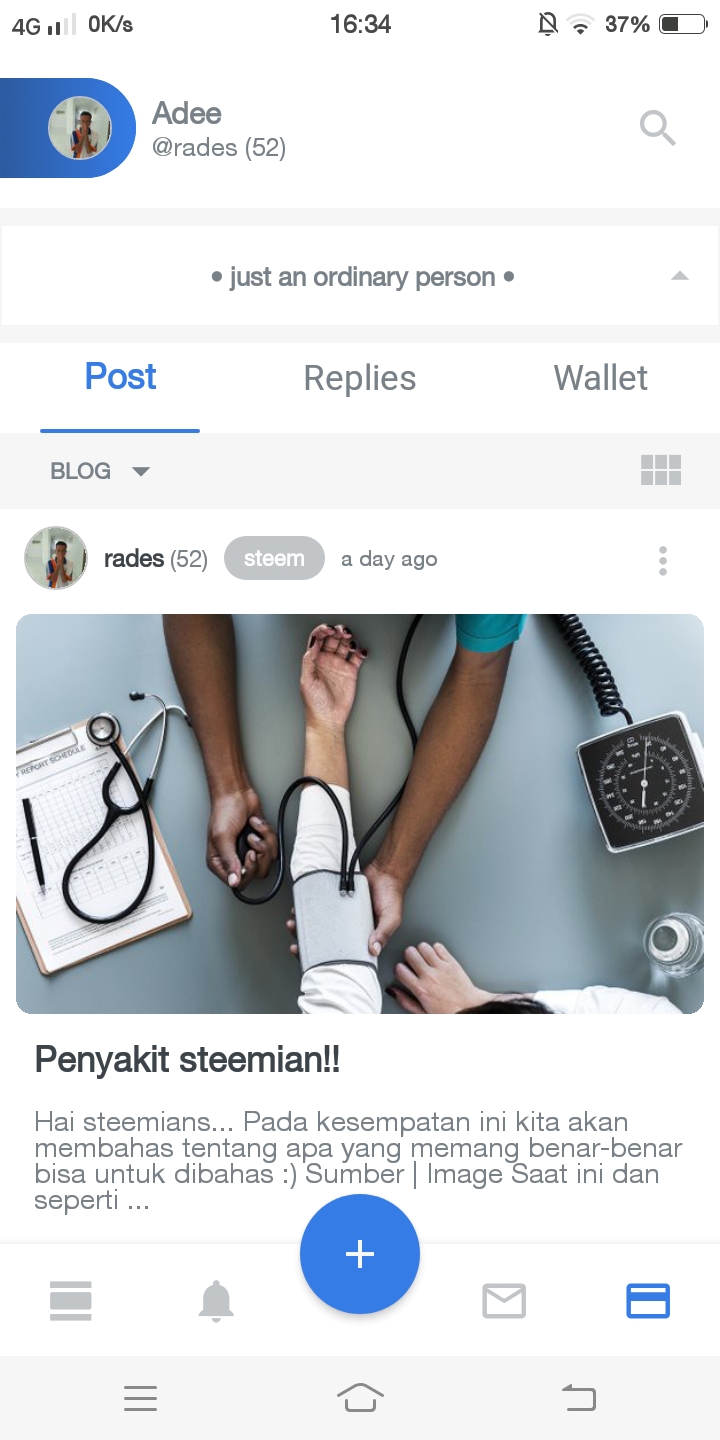Viewport: 720px width, 1440px height.
Task: Go to the system home screen
Action: 360,1398
